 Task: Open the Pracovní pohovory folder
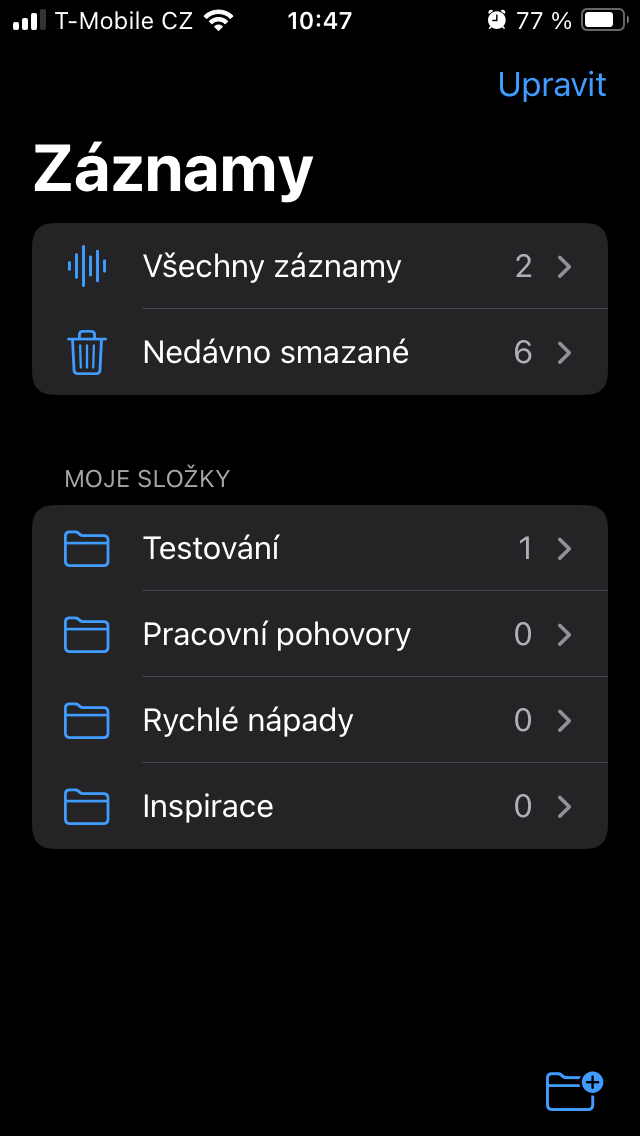click(320, 634)
